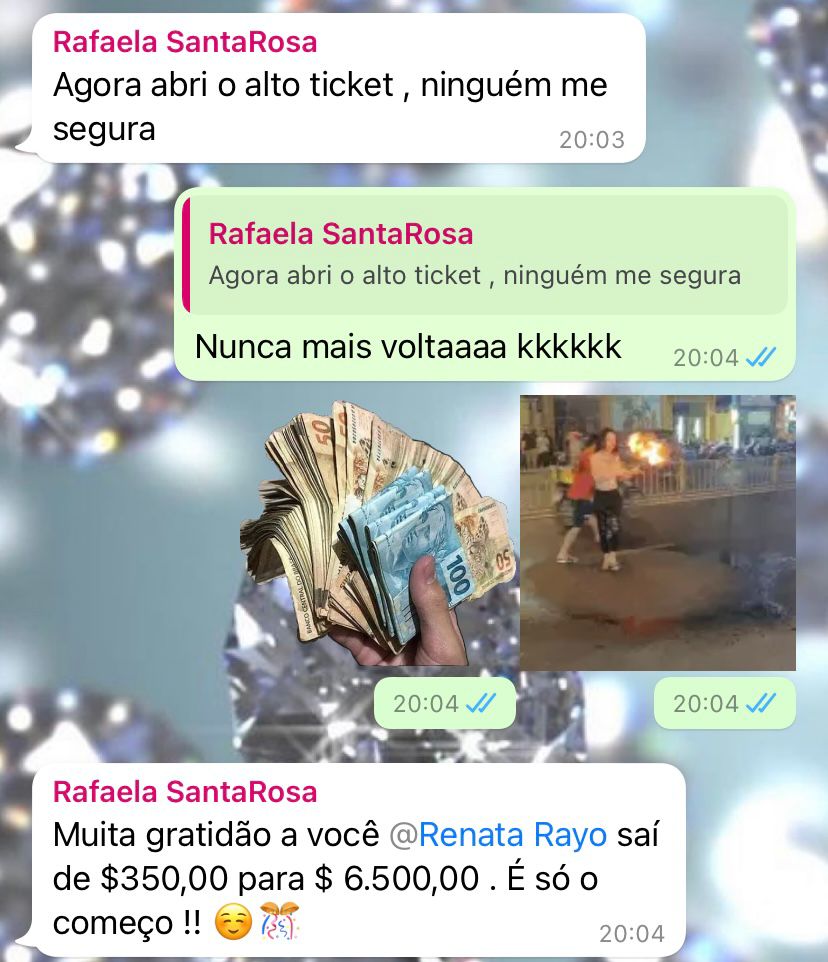Open the street fire photo
This screenshot has height=962, width=828.
(657, 532)
